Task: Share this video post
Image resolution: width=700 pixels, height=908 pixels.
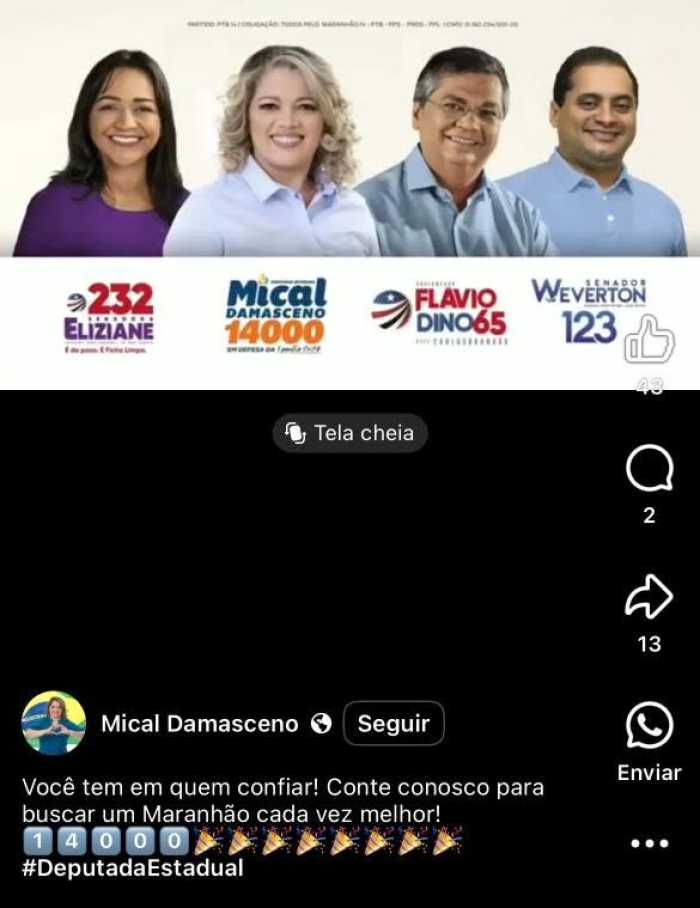Action: [x=649, y=597]
